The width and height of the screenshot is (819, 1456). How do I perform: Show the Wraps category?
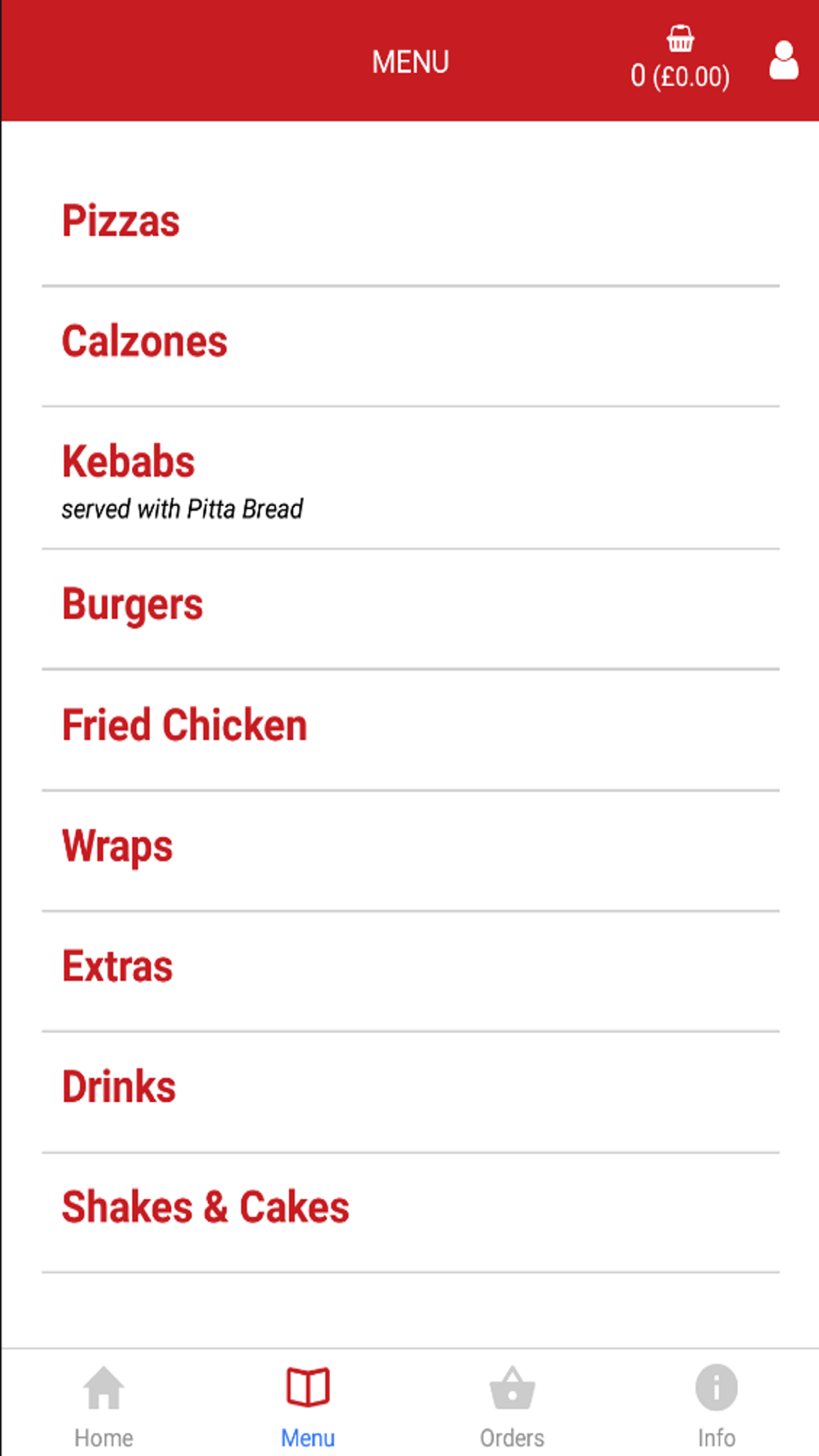tap(410, 851)
